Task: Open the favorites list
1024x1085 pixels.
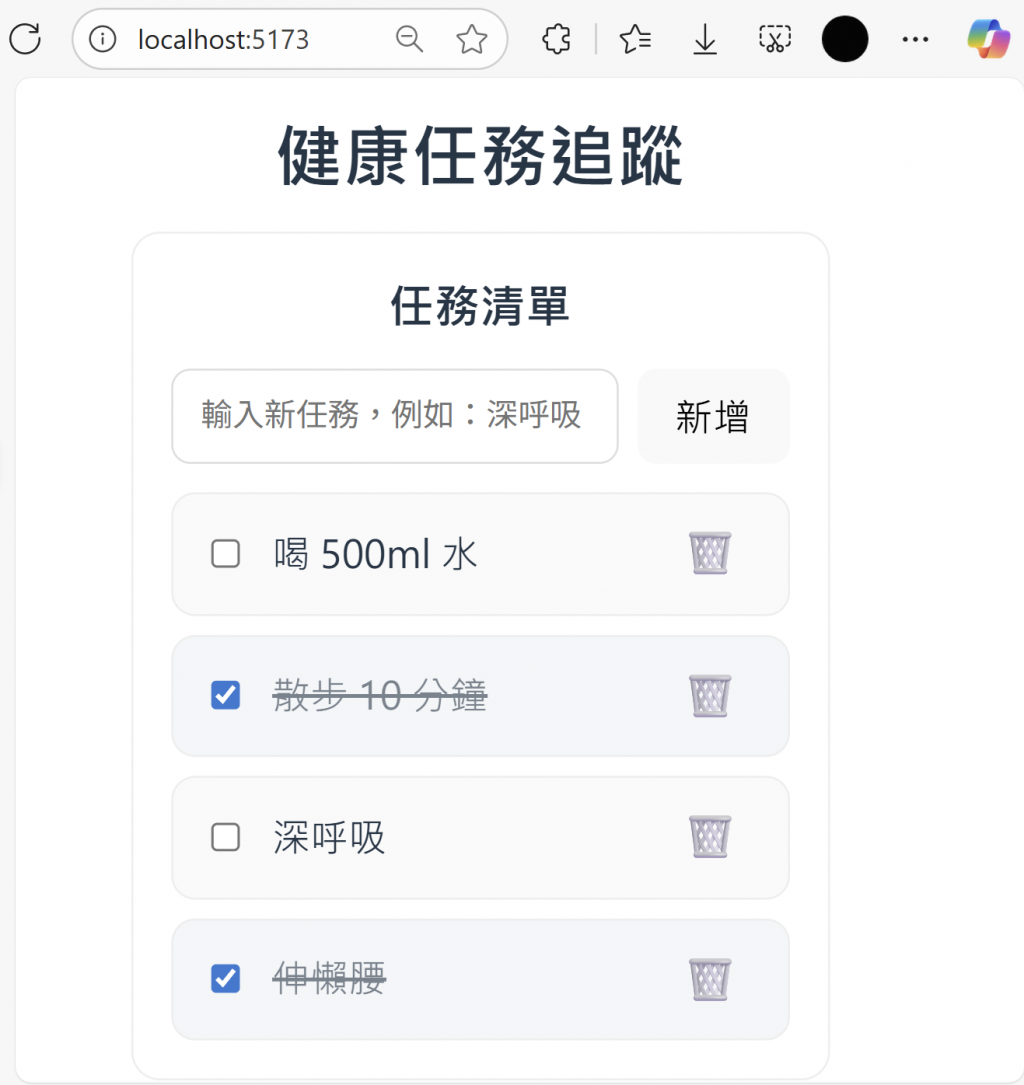Action: [635, 40]
